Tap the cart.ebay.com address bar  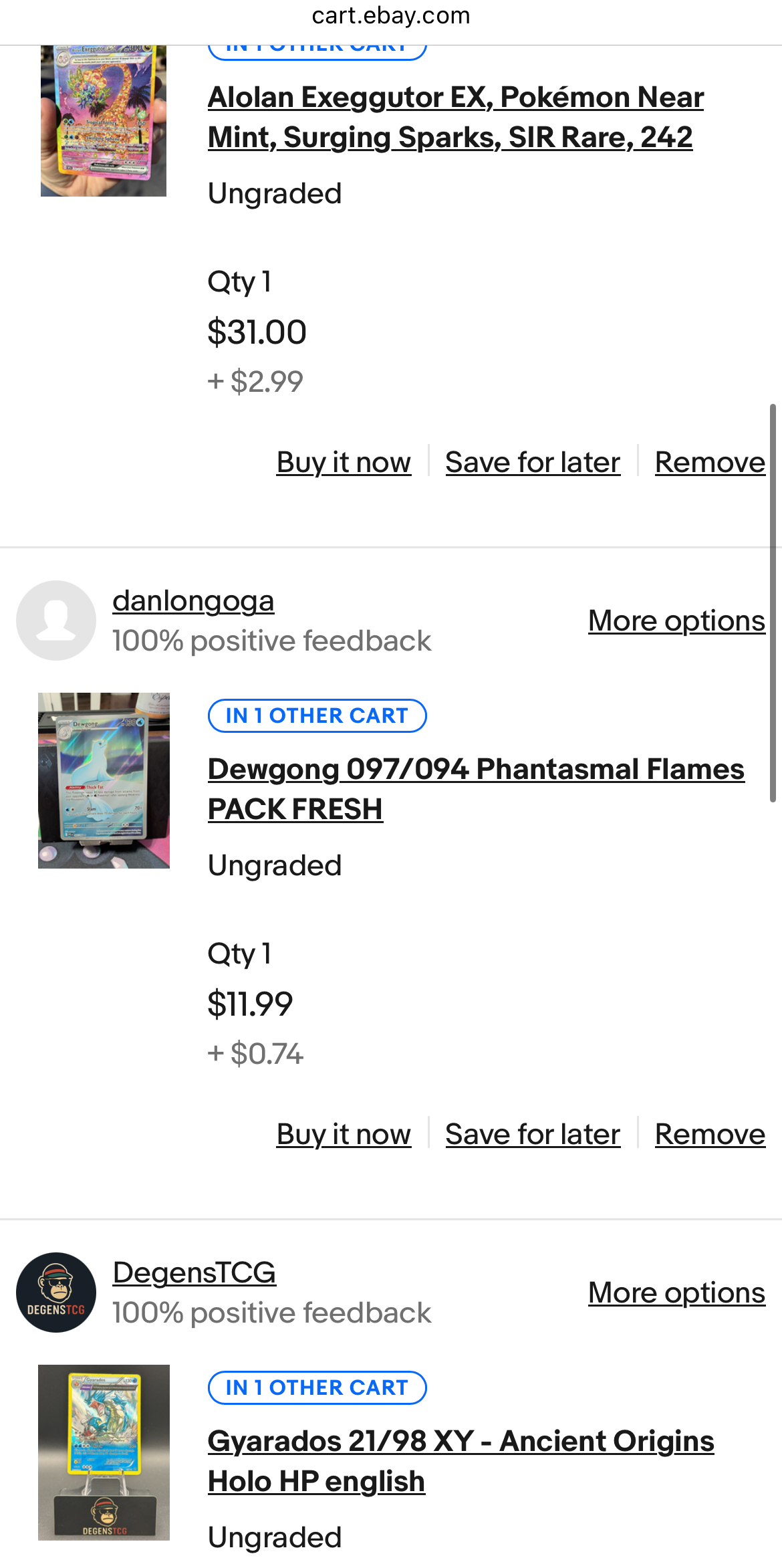click(391, 15)
